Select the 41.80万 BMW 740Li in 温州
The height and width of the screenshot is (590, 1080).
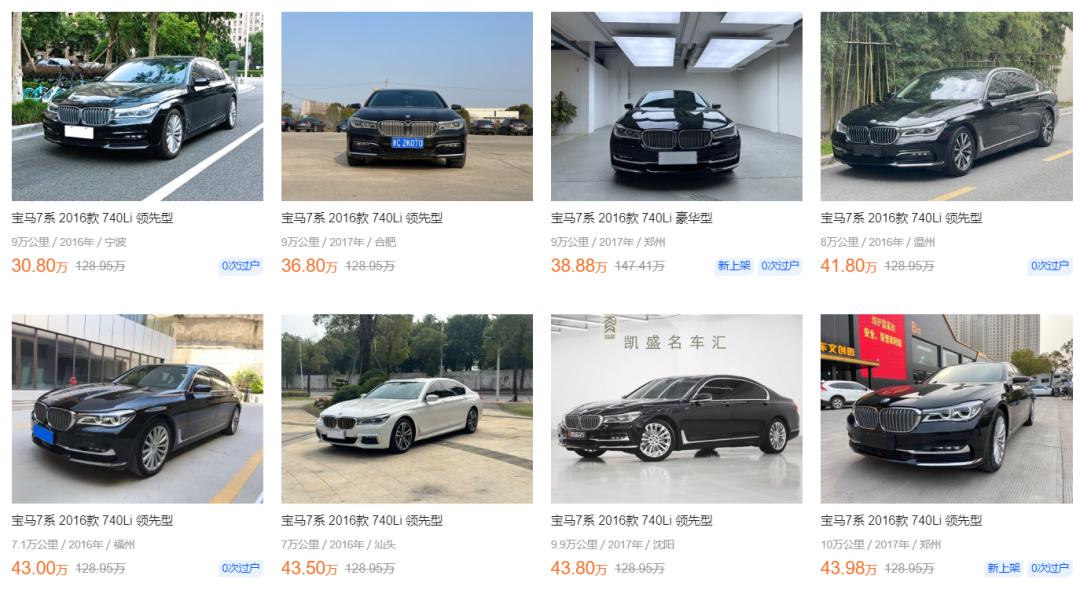(946, 107)
